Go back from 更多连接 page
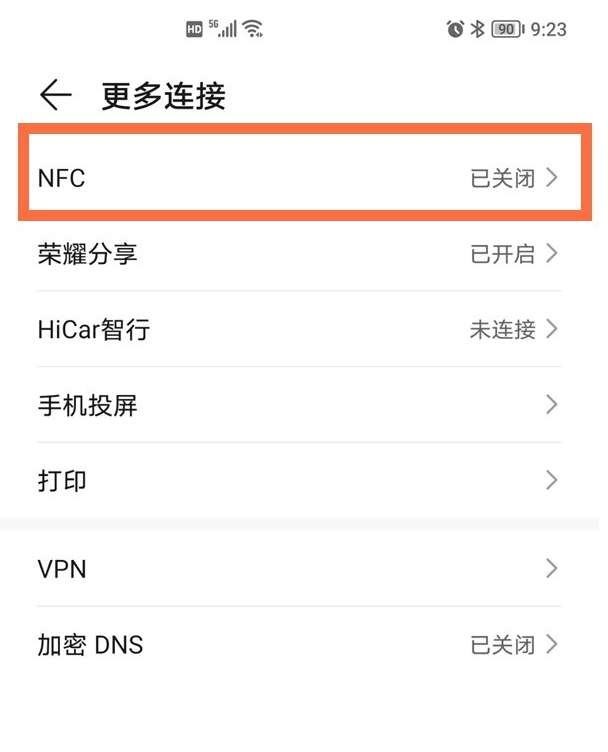The height and width of the screenshot is (752, 608). [56, 96]
